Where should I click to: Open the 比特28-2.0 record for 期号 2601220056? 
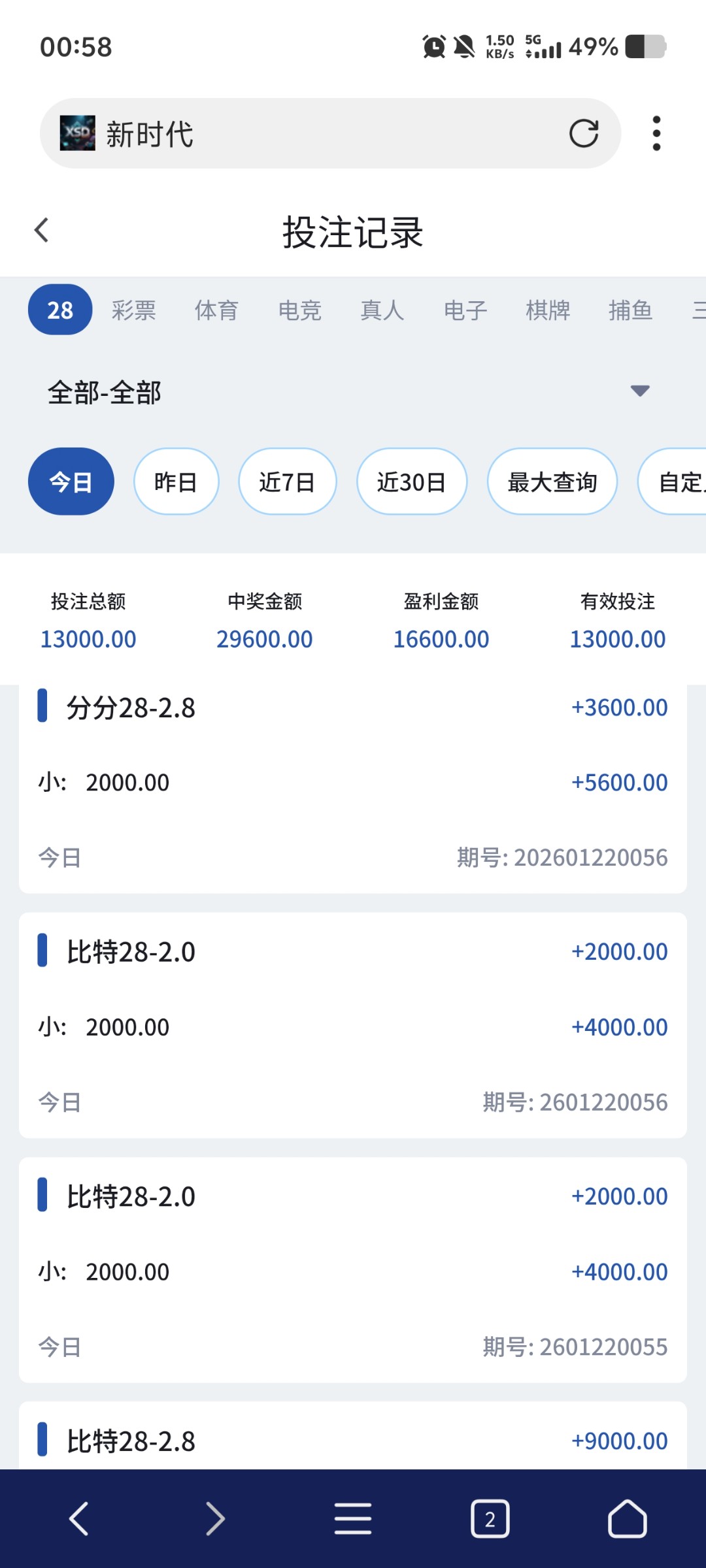(x=353, y=1026)
